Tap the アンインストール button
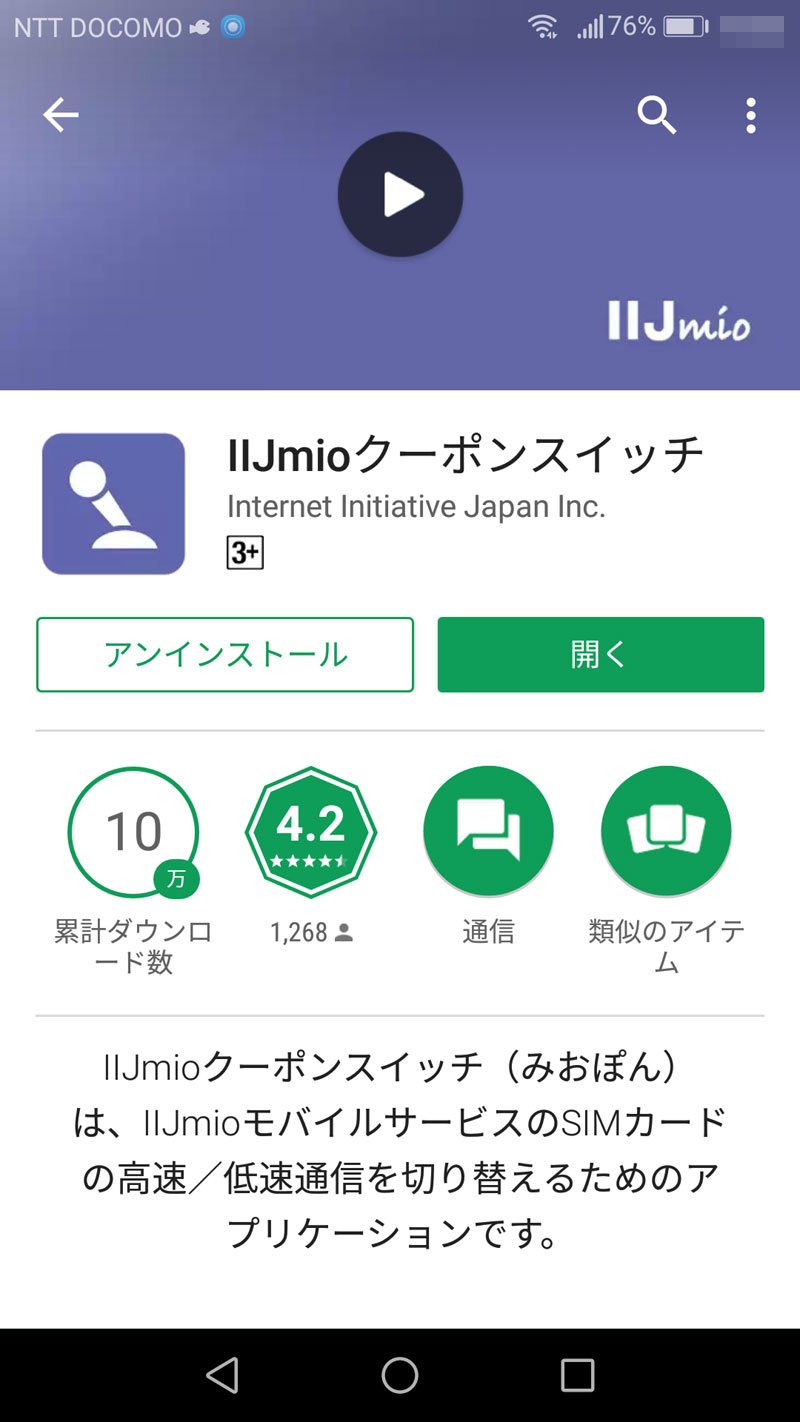800x1422 pixels. [x=225, y=655]
